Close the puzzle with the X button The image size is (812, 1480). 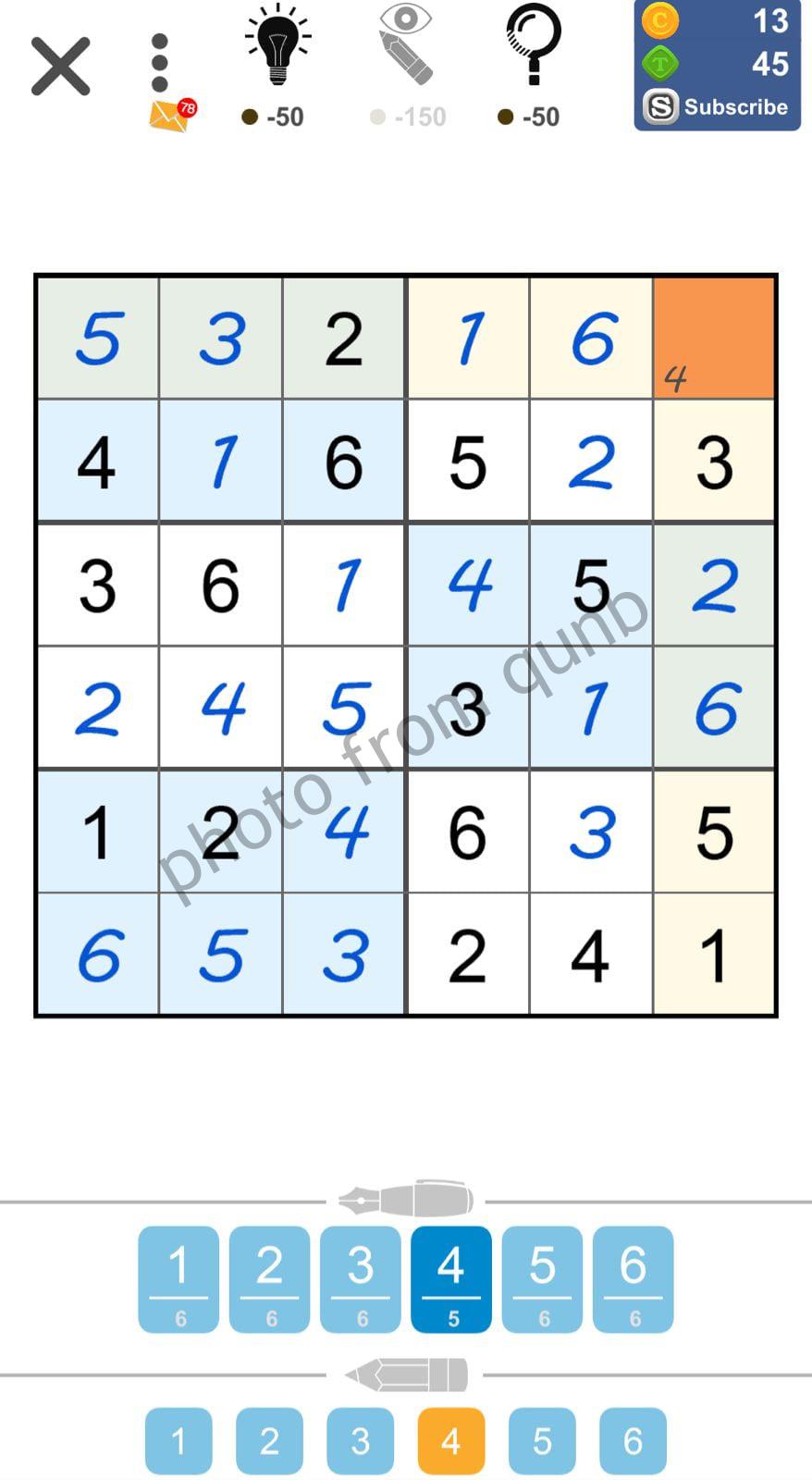[x=59, y=67]
